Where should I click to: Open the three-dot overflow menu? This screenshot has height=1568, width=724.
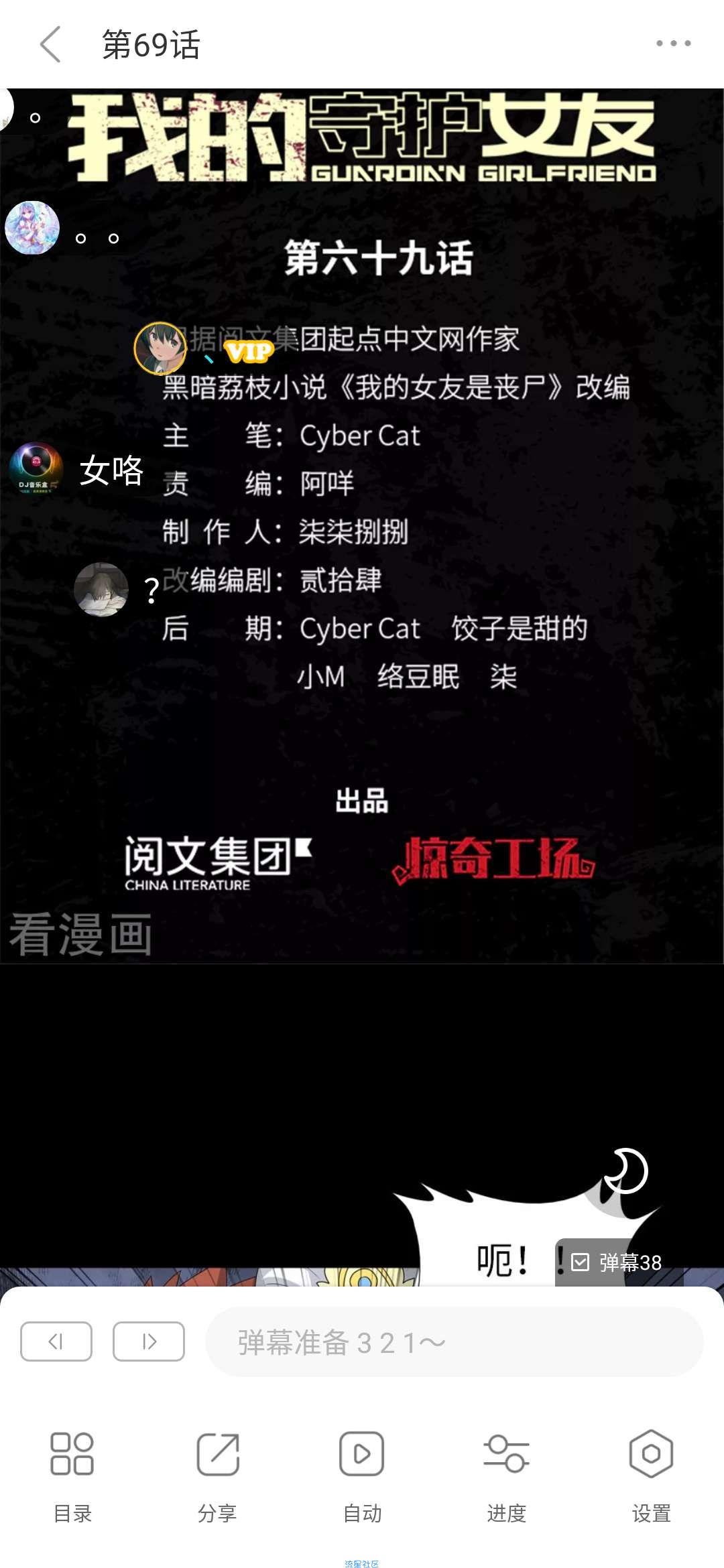point(673,44)
